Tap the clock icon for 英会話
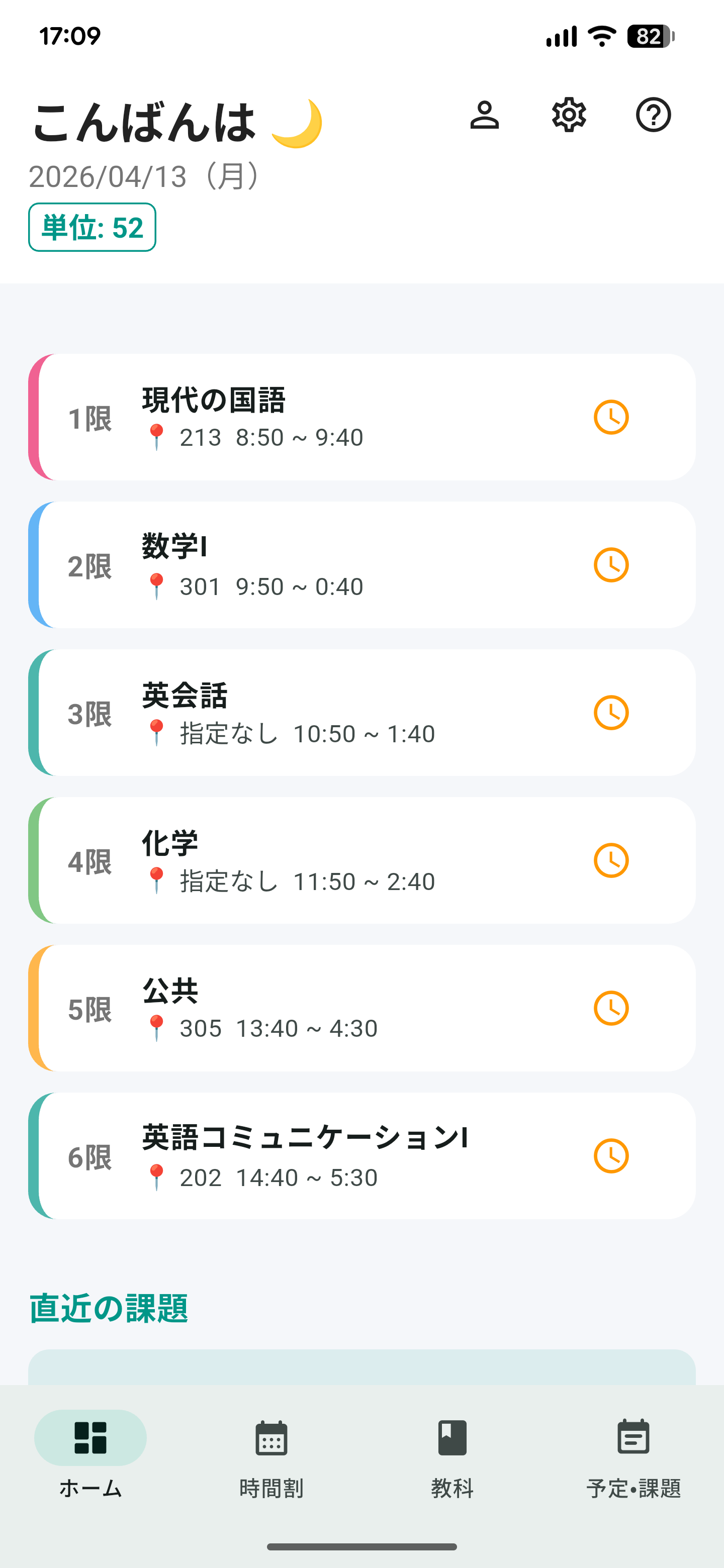 [x=611, y=713]
